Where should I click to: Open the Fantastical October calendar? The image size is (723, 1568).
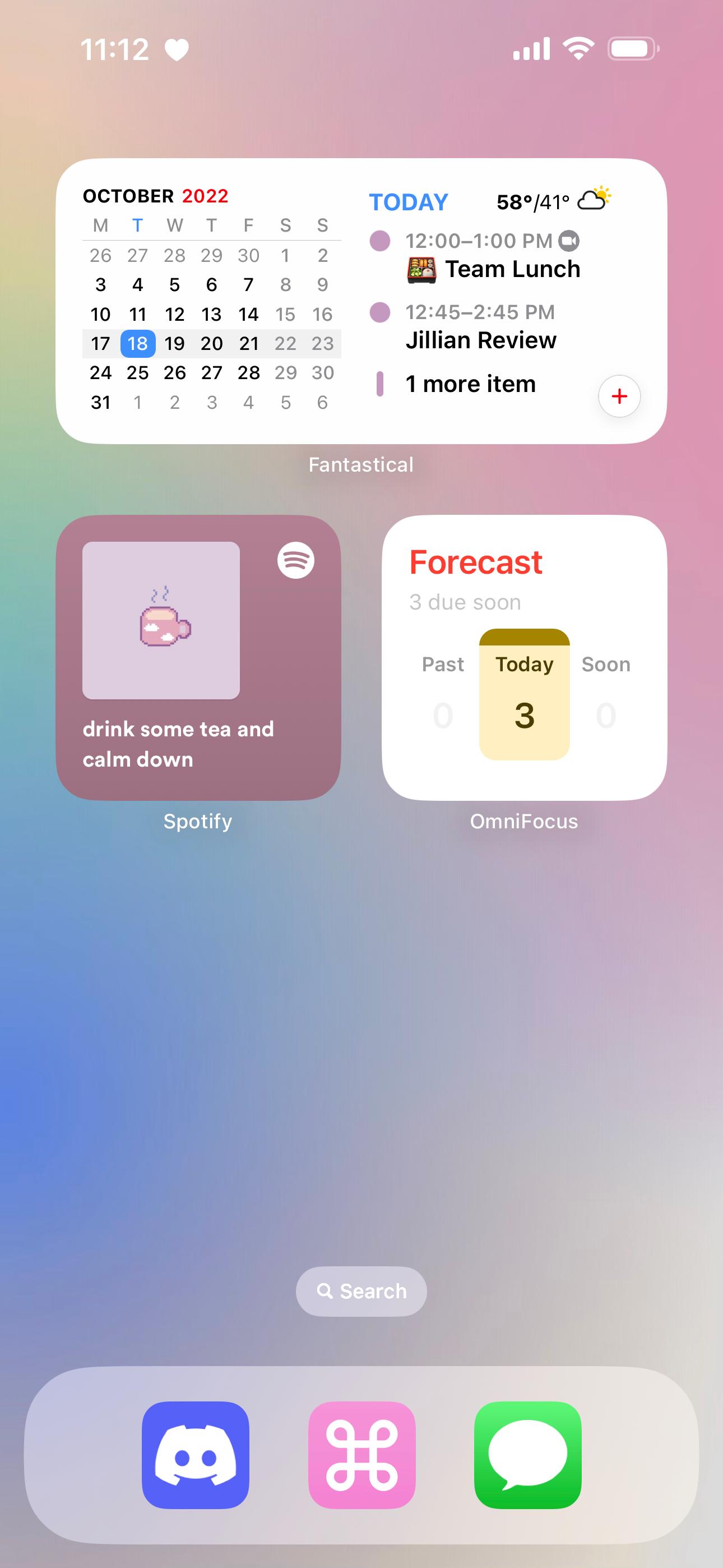pos(211,313)
